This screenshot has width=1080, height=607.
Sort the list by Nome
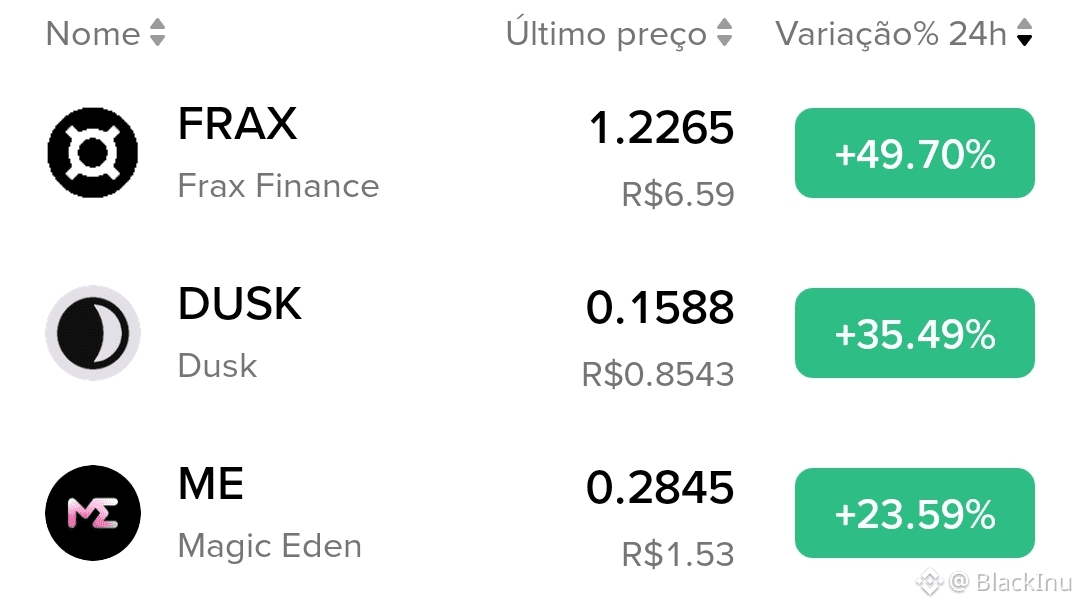[105, 34]
